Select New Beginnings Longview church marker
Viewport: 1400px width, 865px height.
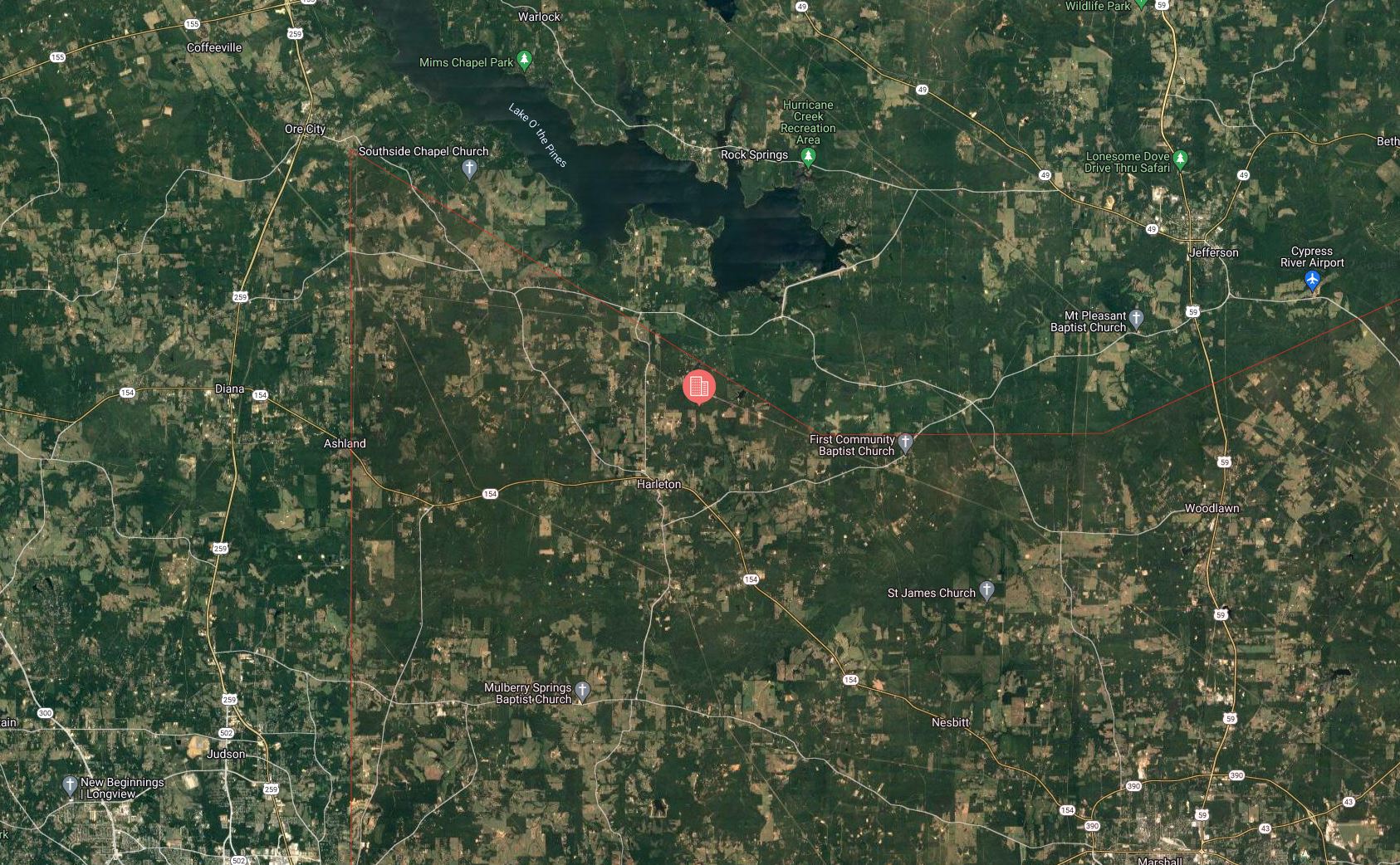(71, 784)
